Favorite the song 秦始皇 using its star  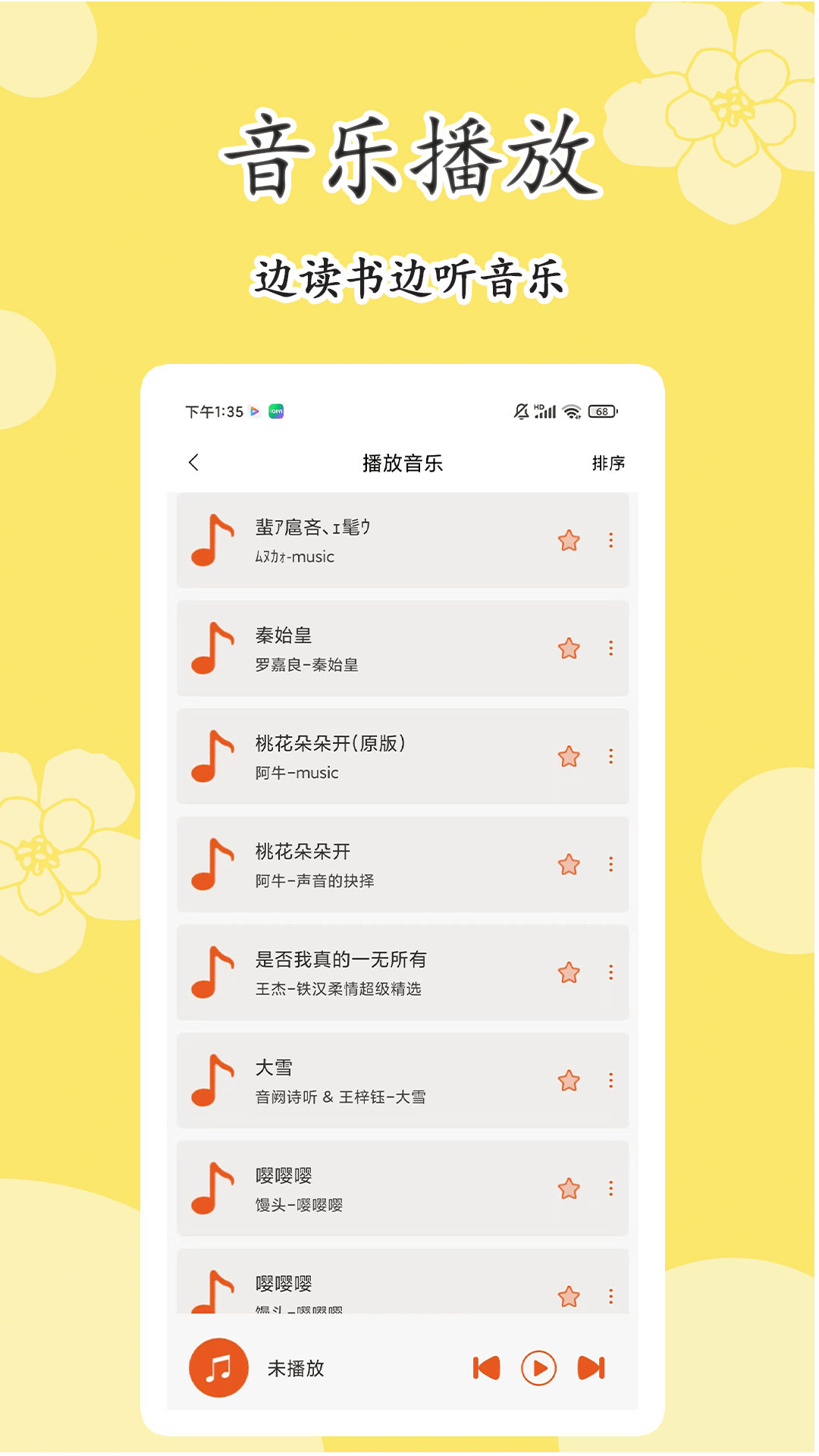pos(569,649)
